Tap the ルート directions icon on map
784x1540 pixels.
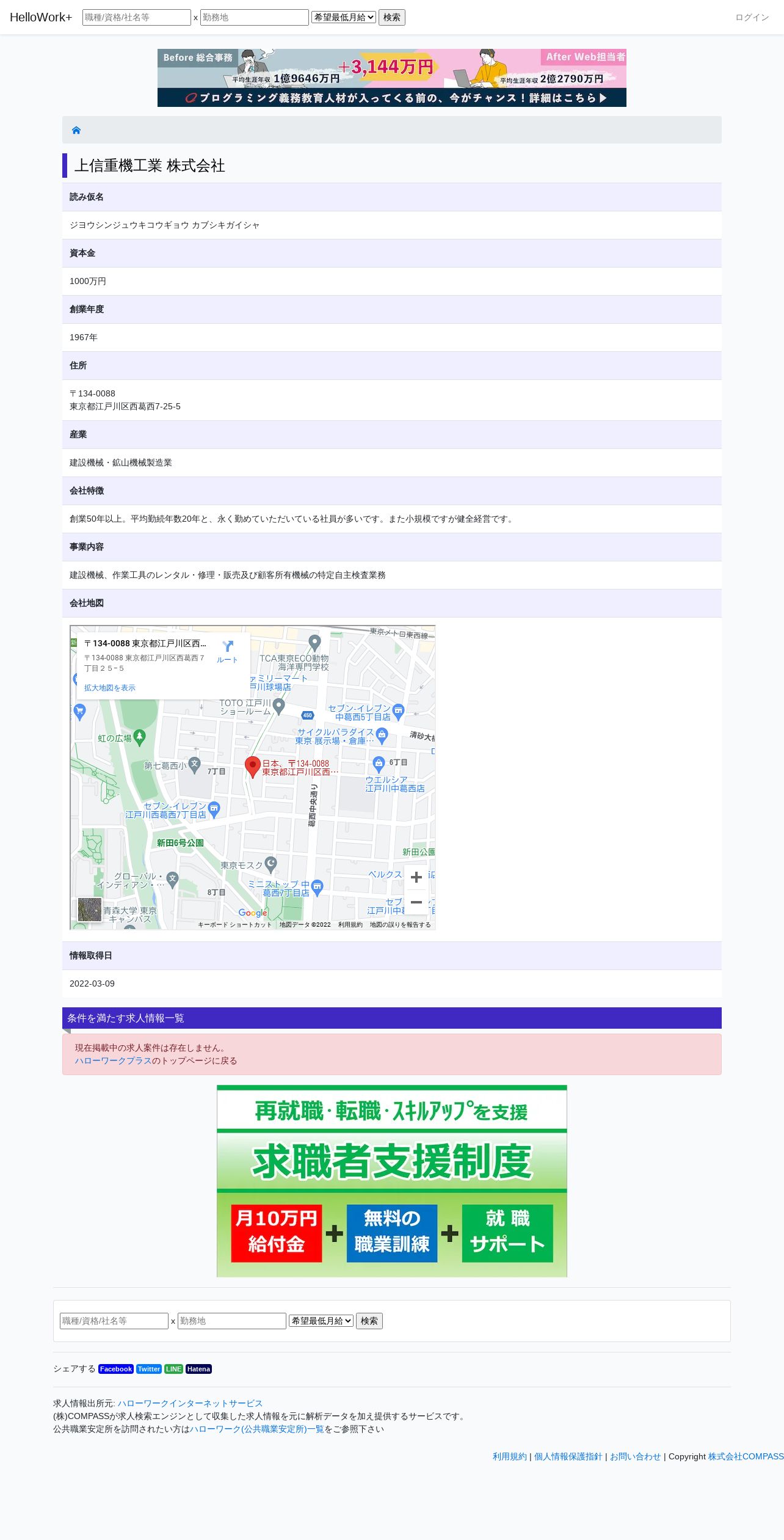[x=227, y=651]
